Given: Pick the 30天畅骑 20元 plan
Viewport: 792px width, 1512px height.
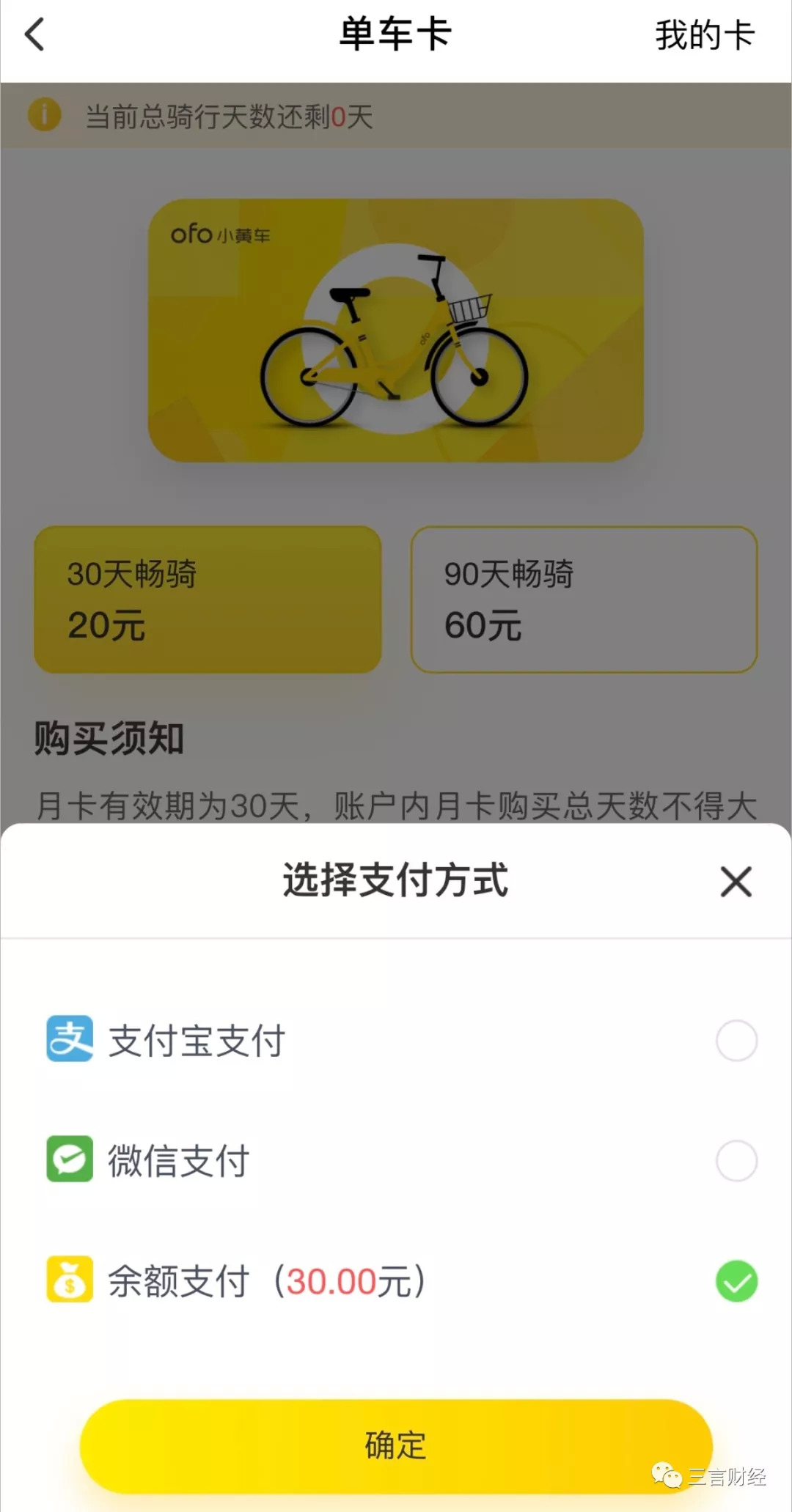Looking at the screenshot, I should click(208, 599).
